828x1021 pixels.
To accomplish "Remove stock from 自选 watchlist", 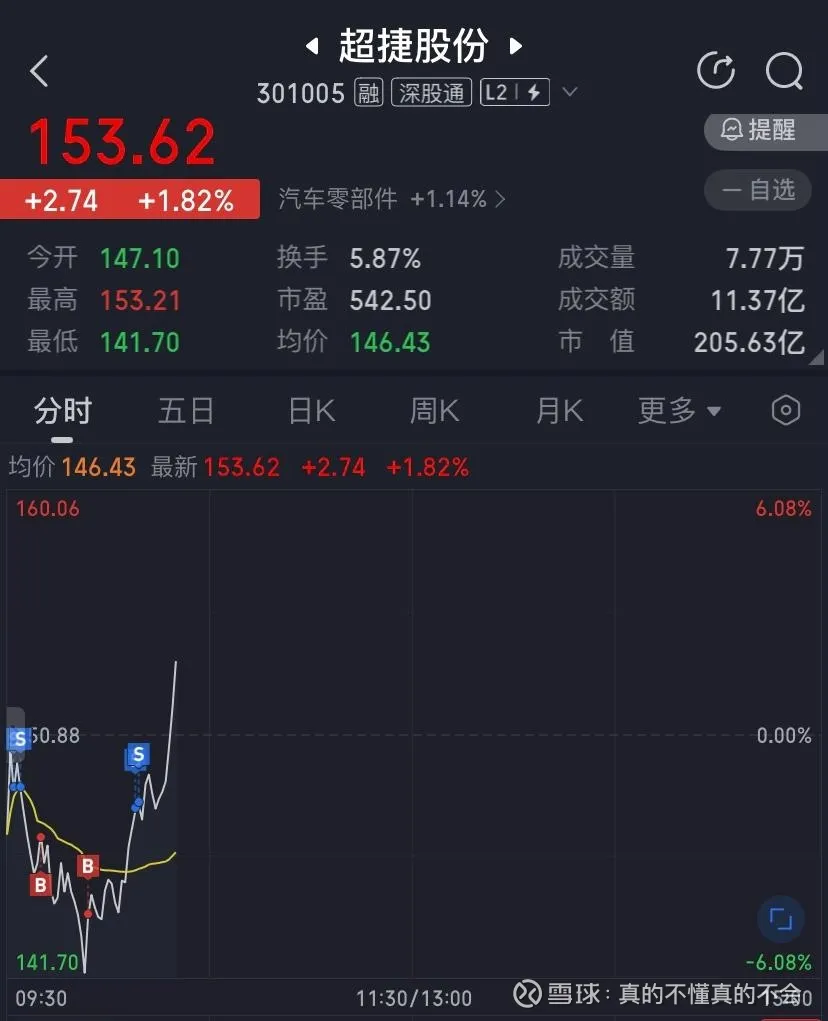I will point(762,189).
